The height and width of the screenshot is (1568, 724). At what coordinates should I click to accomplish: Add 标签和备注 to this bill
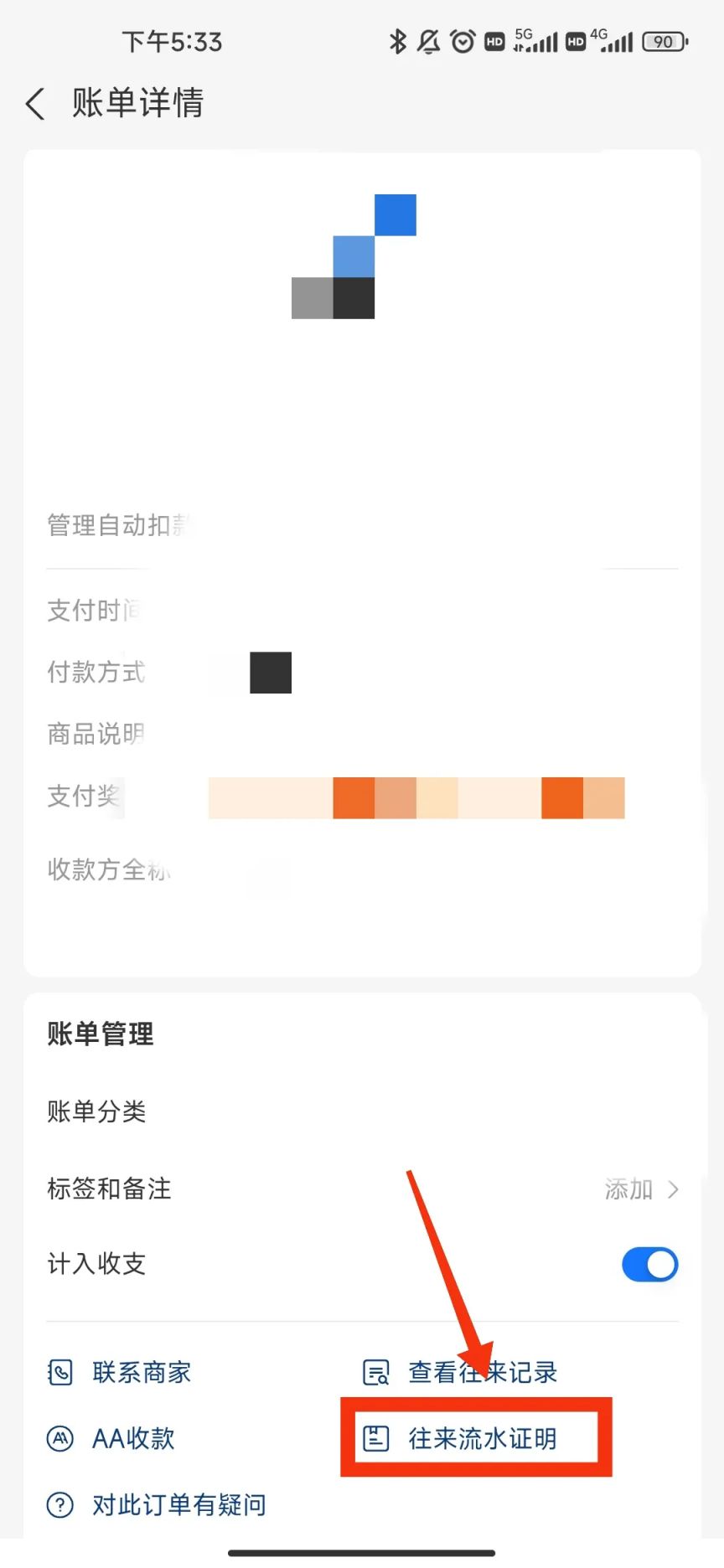click(x=640, y=1189)
